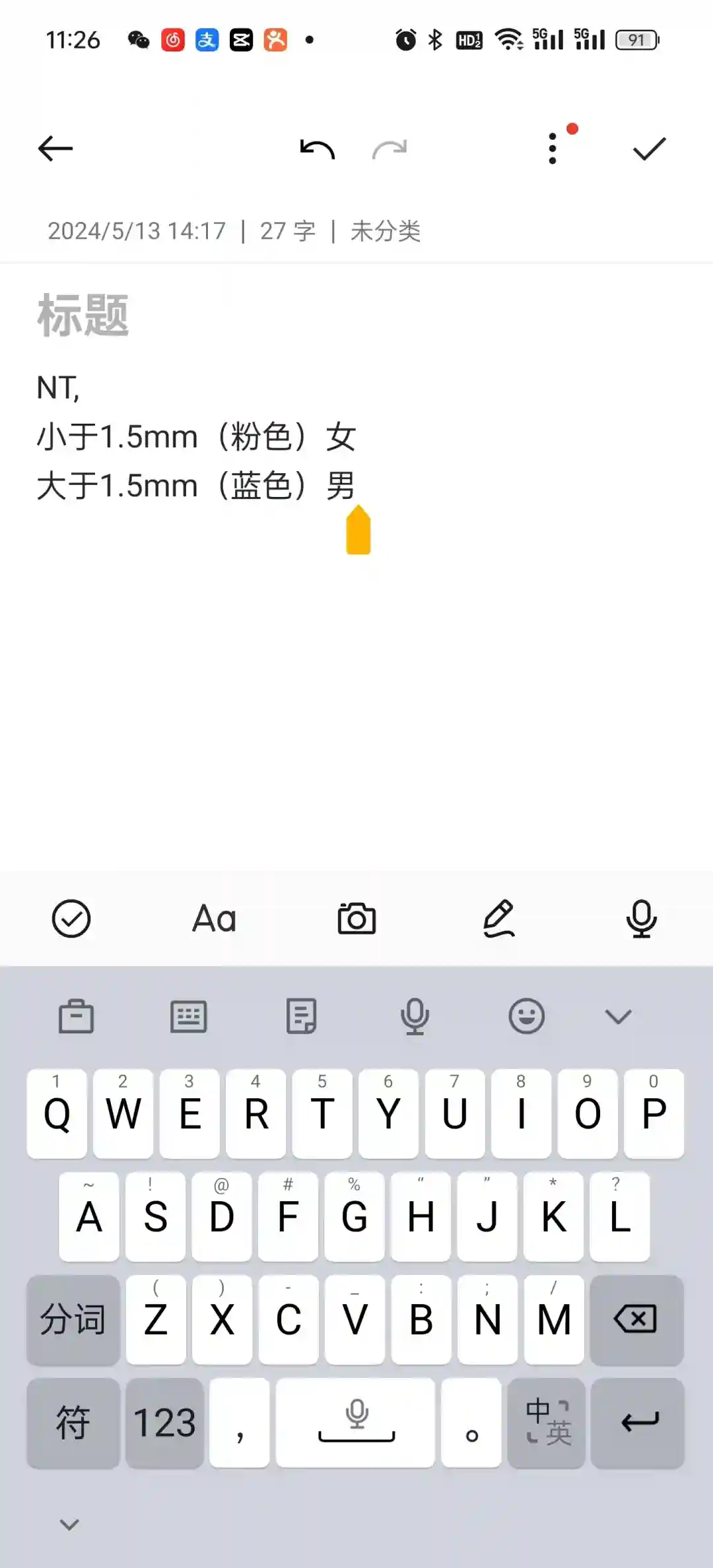The height and width of the screenshot is (1568, 713).
Task: Toggle Chinese/English input with 中英 key
Action: pos(547,1422)
